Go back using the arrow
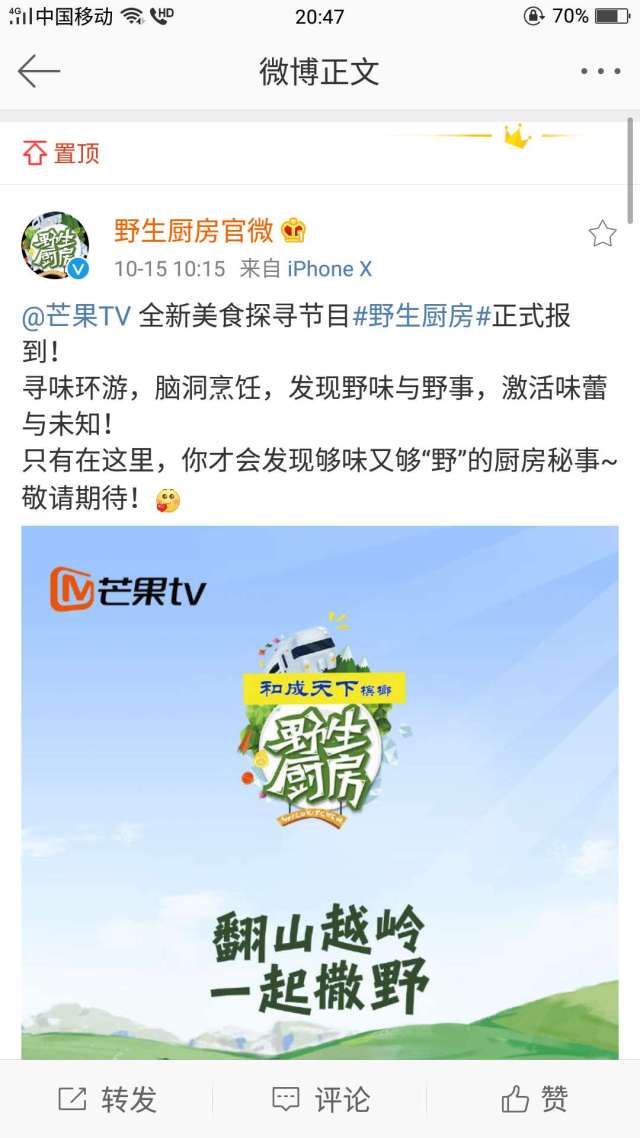Image resolution: width=640 pixels, height=1138 pixels. (x=38, y=71)
